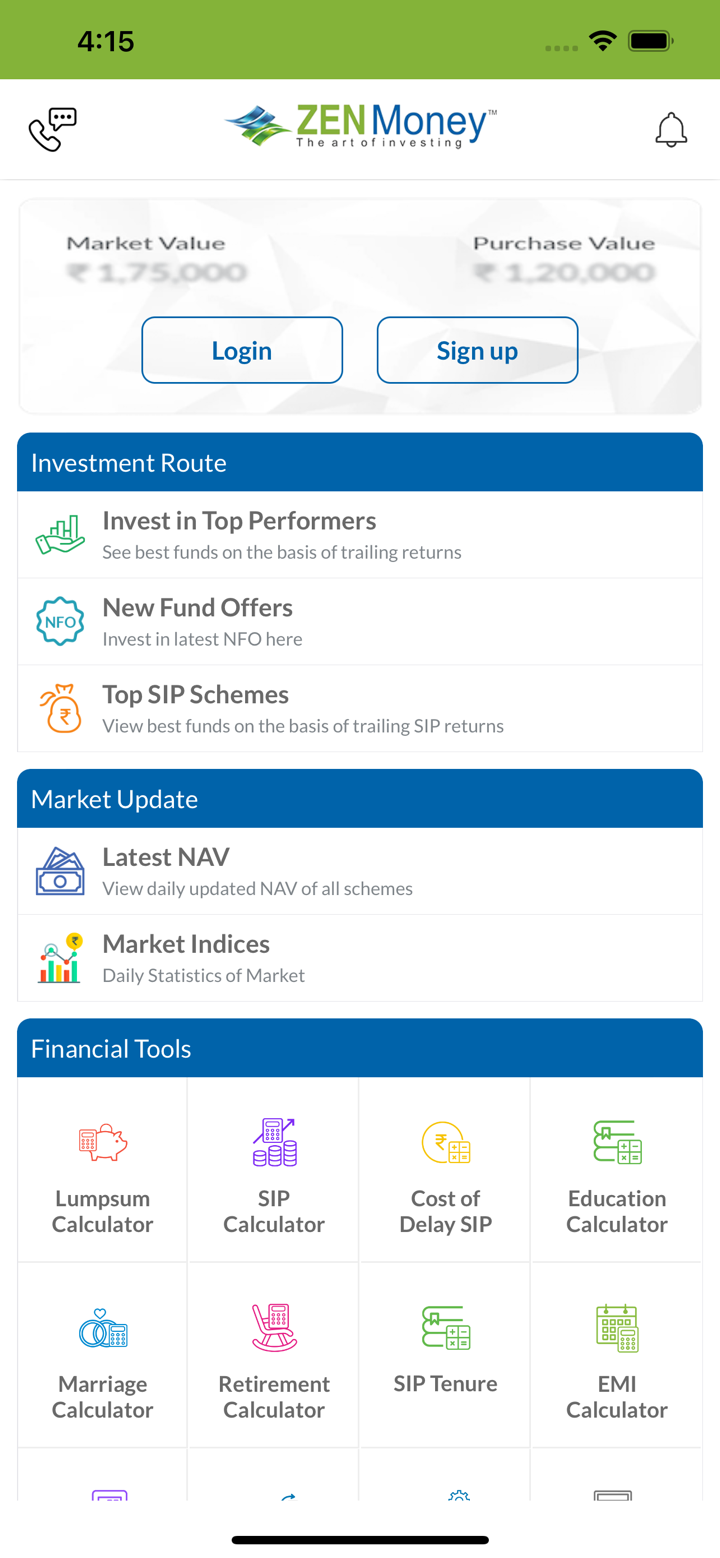Check Market Indices statistics
720x1558 pixels.
(360, 958)
